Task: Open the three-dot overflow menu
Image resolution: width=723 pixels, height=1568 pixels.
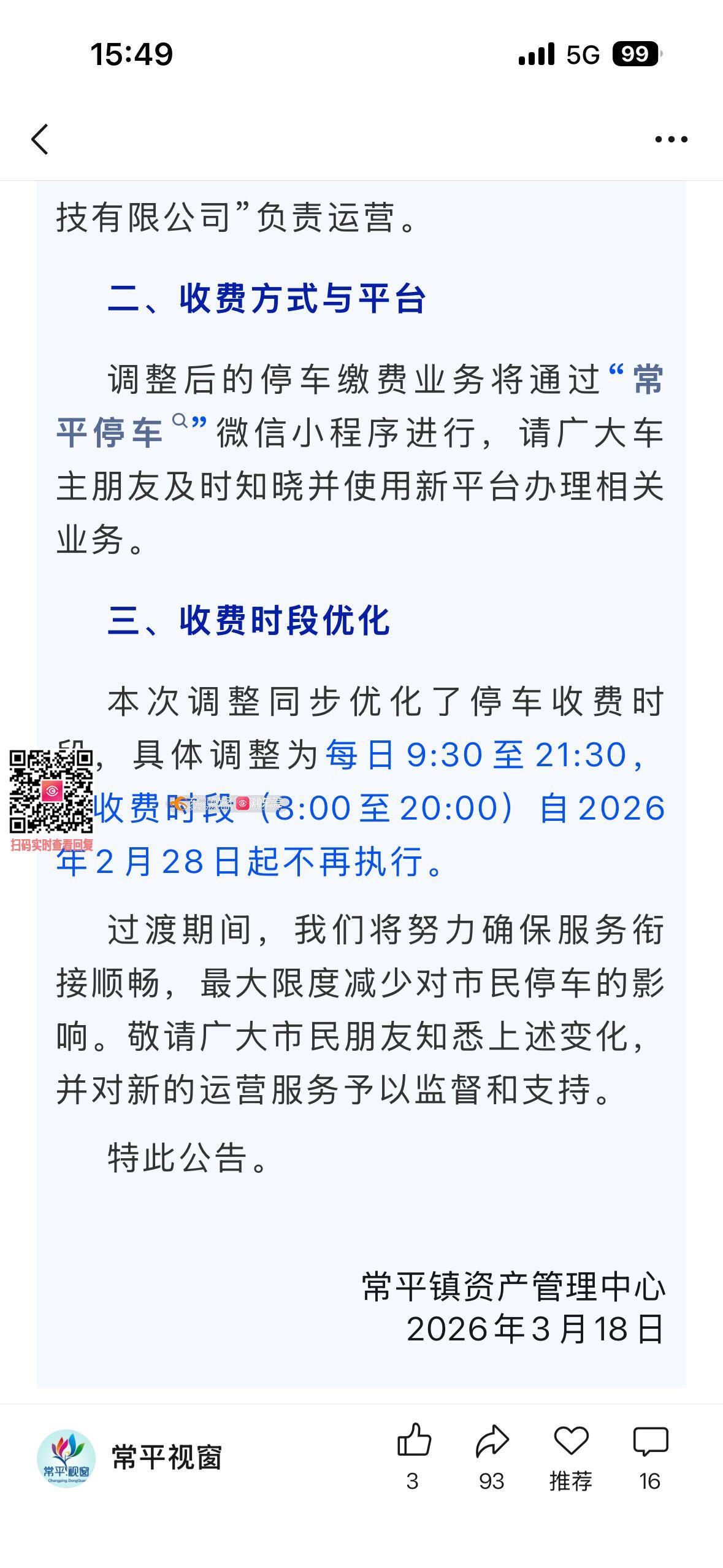Action: tap(671, 139)
